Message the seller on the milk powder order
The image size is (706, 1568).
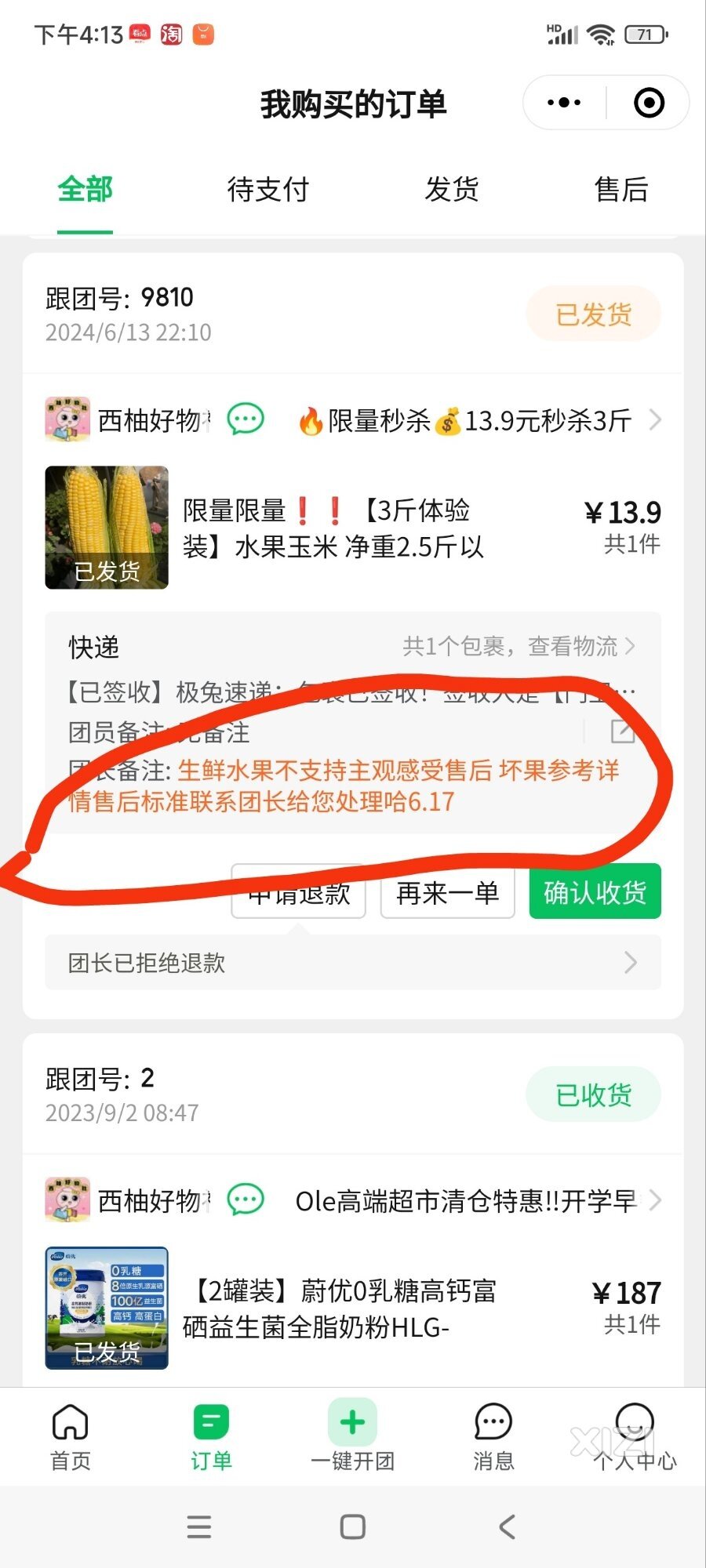pos(246,1200)
